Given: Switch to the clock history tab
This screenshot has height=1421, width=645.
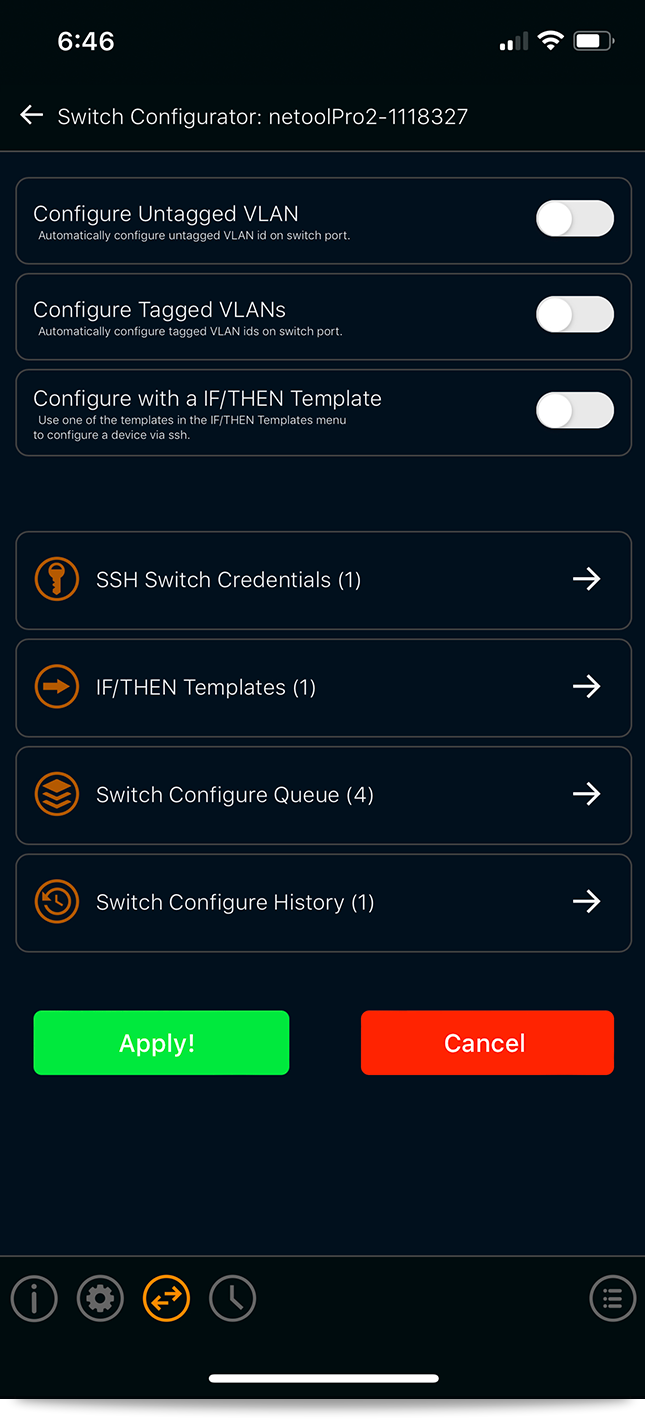Looking at the screenshot, I should pos(233,1299).
